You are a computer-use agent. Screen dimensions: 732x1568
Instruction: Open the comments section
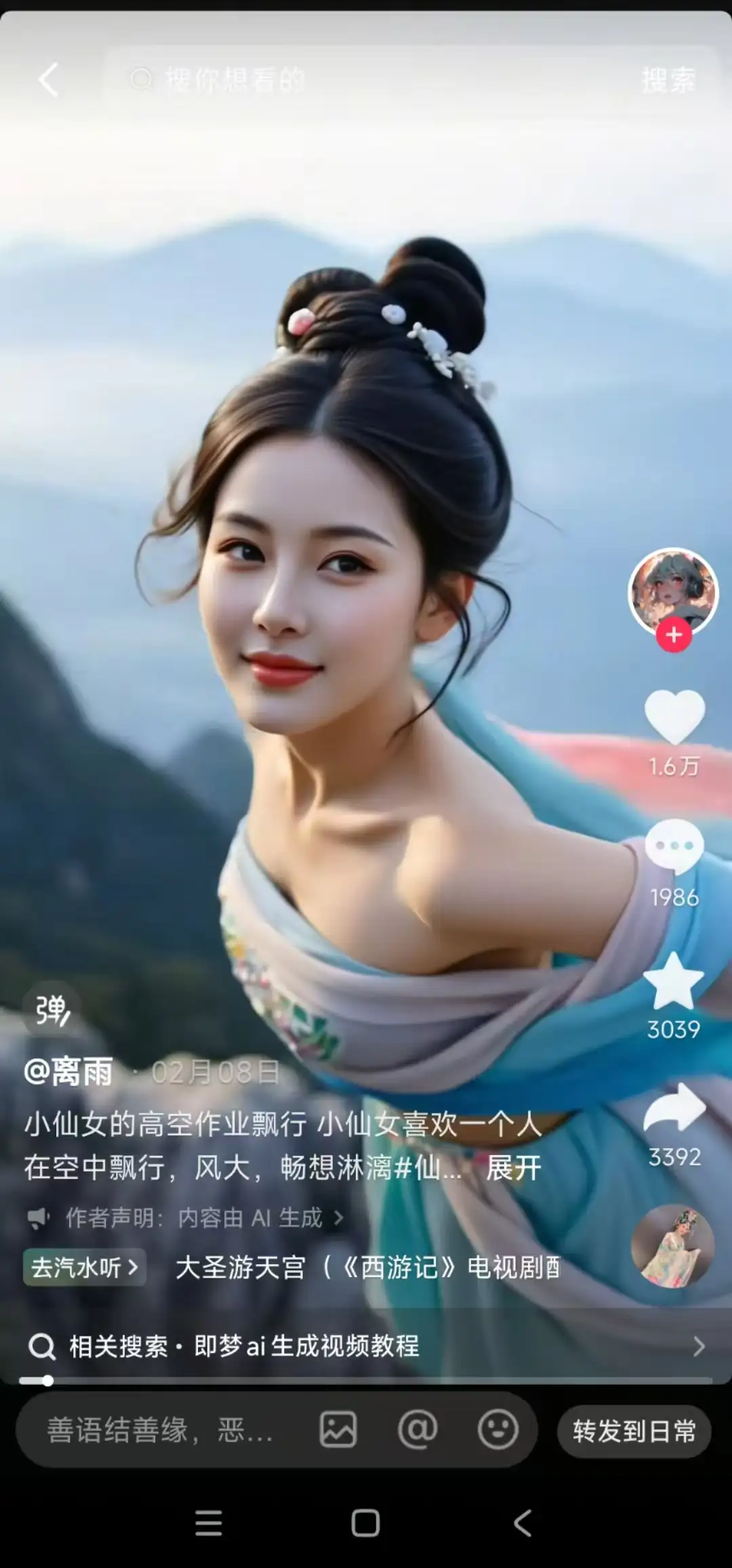tap(674, 846)
